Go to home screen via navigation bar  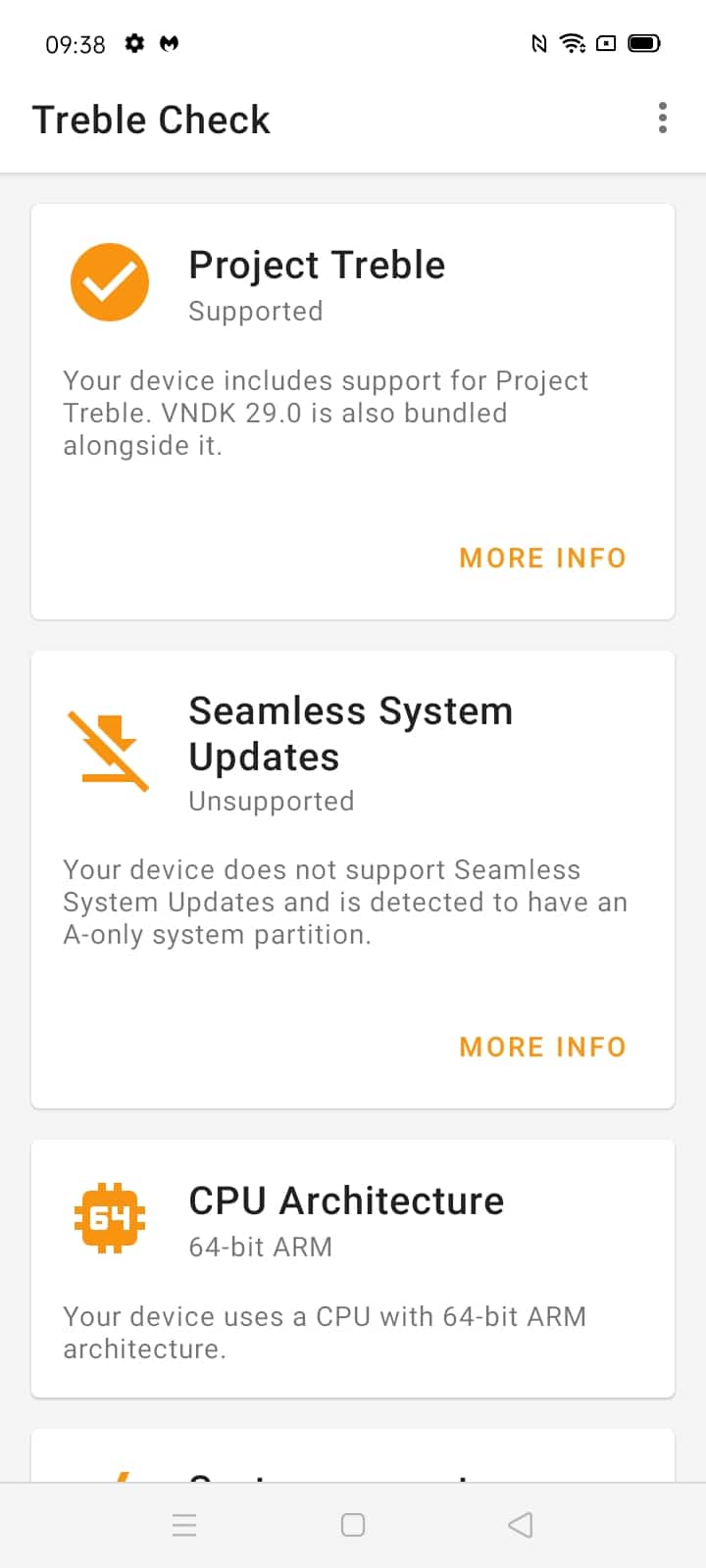coord(353,1525)
